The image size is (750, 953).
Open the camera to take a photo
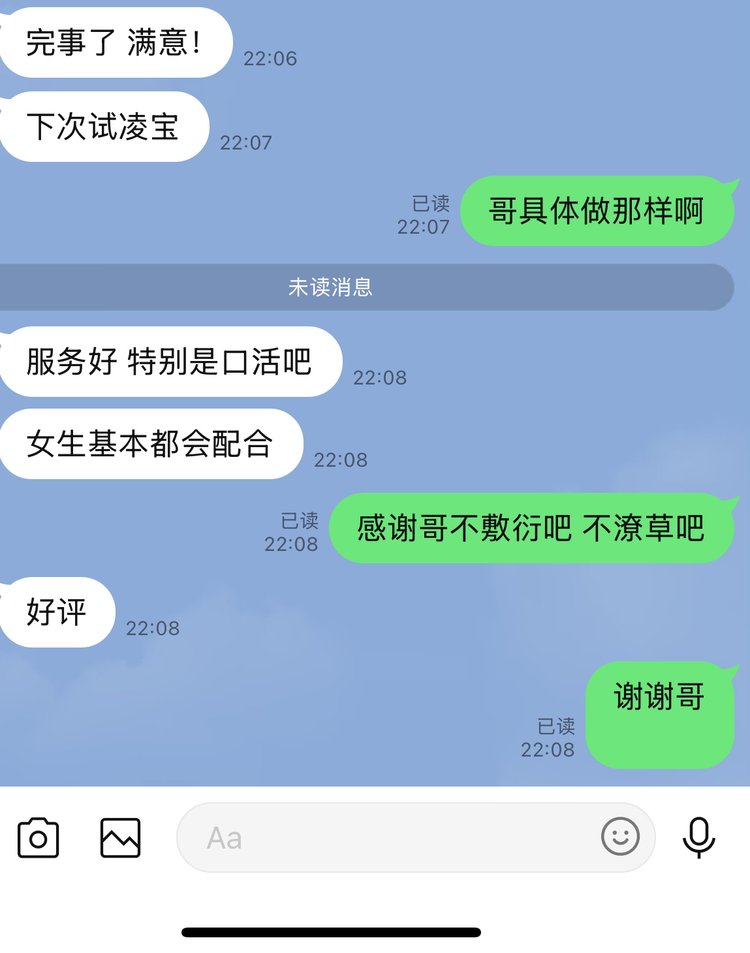[x=38, y=838]
